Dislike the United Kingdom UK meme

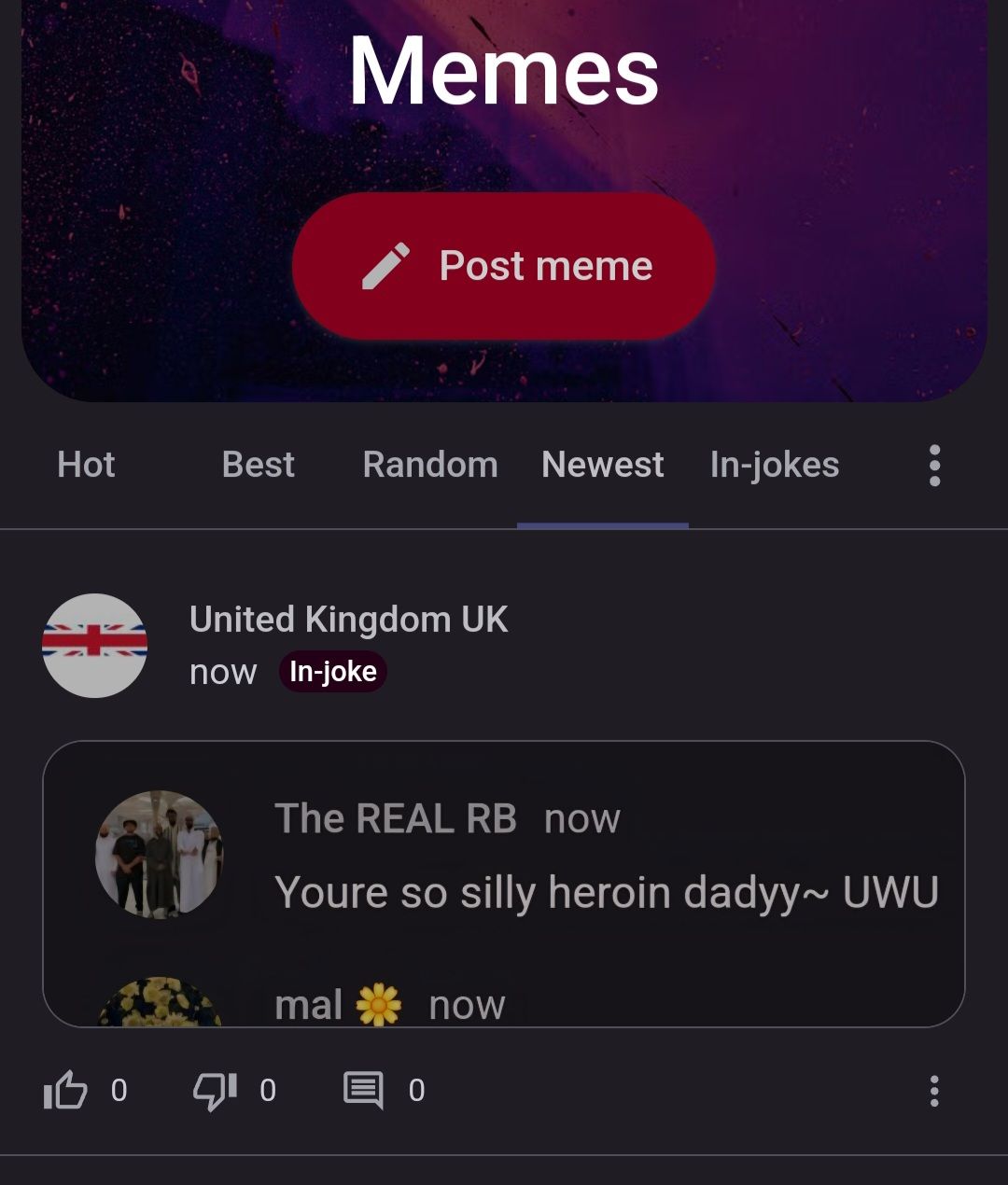point(215,1090)
